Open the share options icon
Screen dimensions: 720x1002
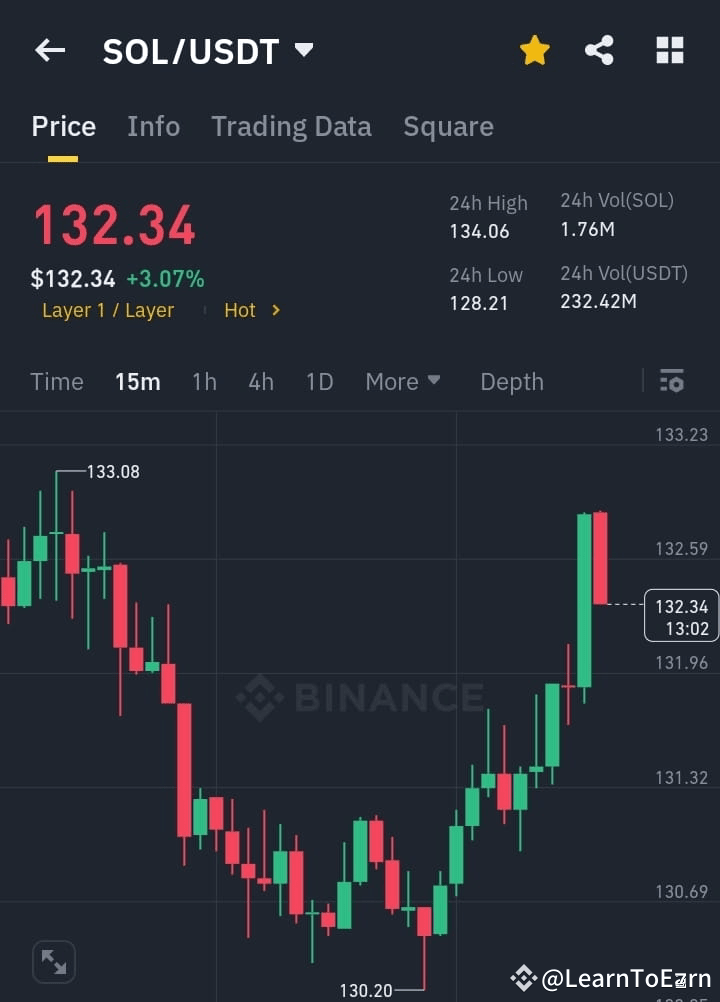pos(599,50)
